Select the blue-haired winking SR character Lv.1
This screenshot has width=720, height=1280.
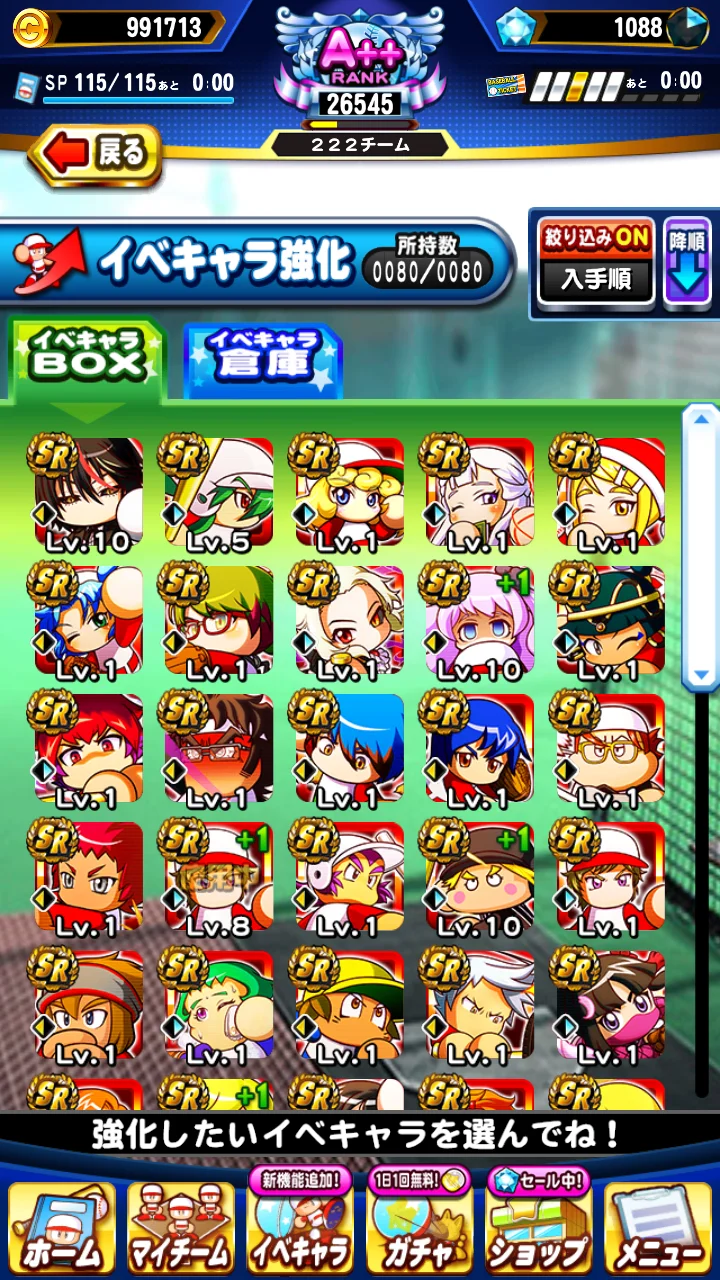tap(87, 622)
